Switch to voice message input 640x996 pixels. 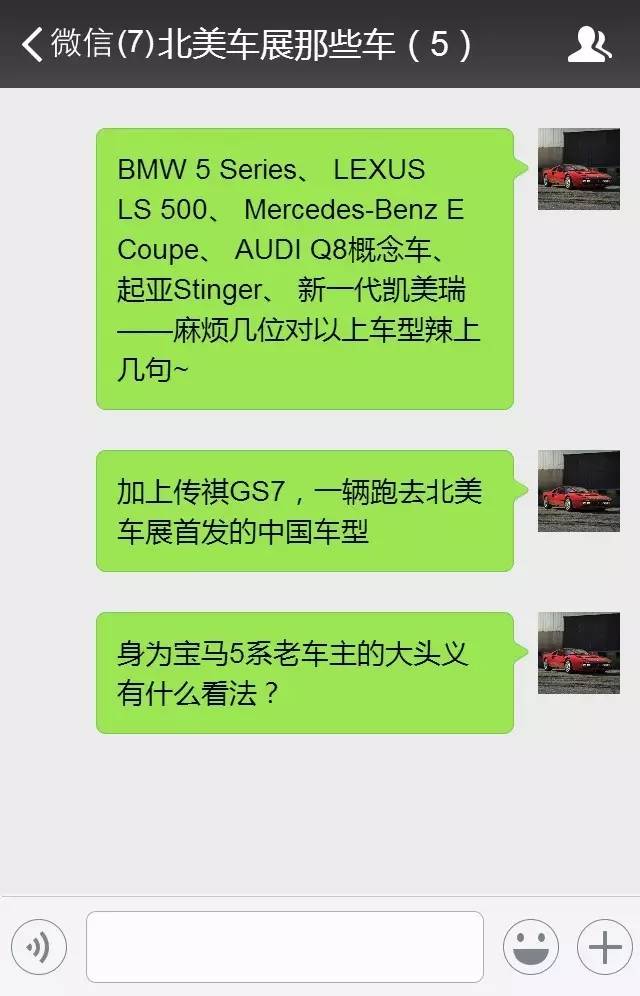(x=39, y=945)
